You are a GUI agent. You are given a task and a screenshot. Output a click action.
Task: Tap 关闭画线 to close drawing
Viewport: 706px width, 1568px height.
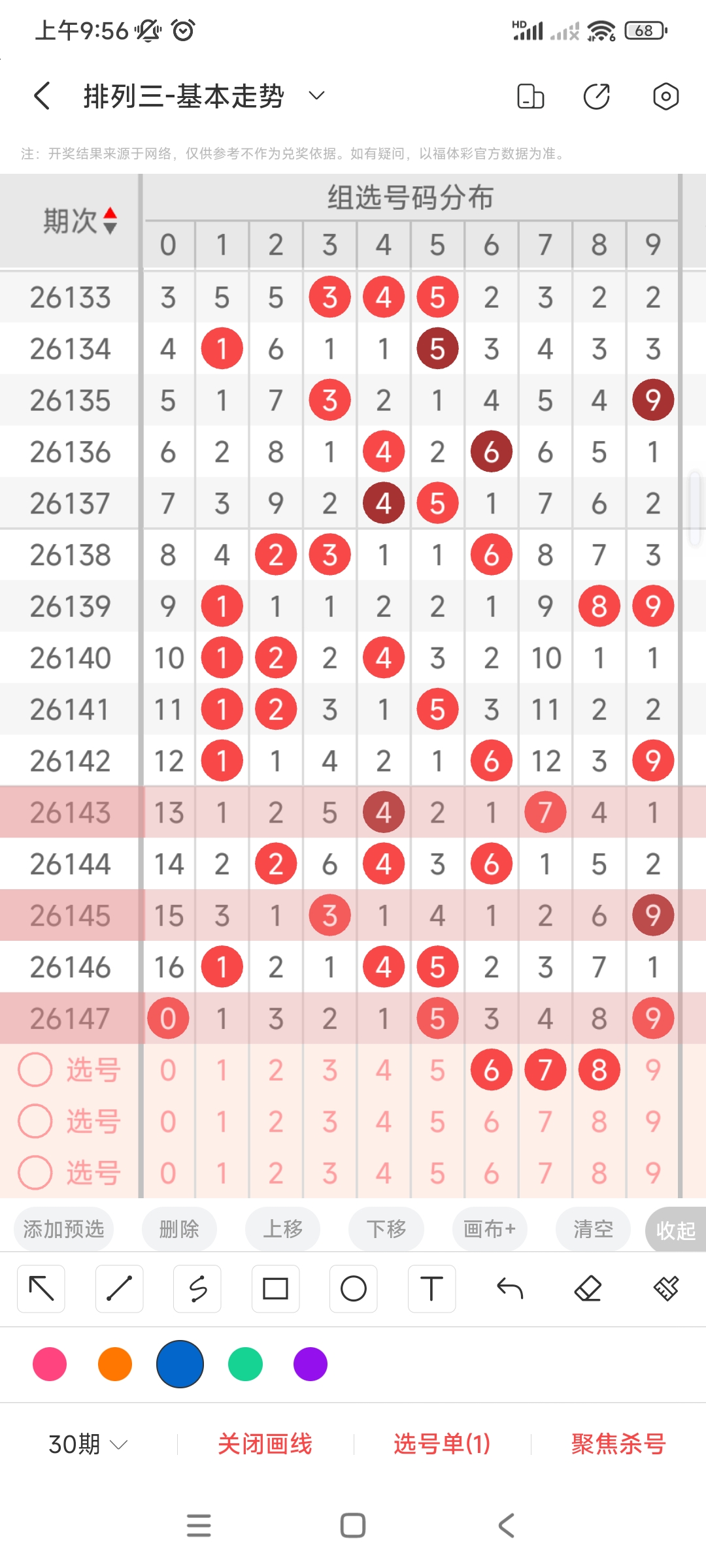pyautogui.click(x=265, y=1444)
